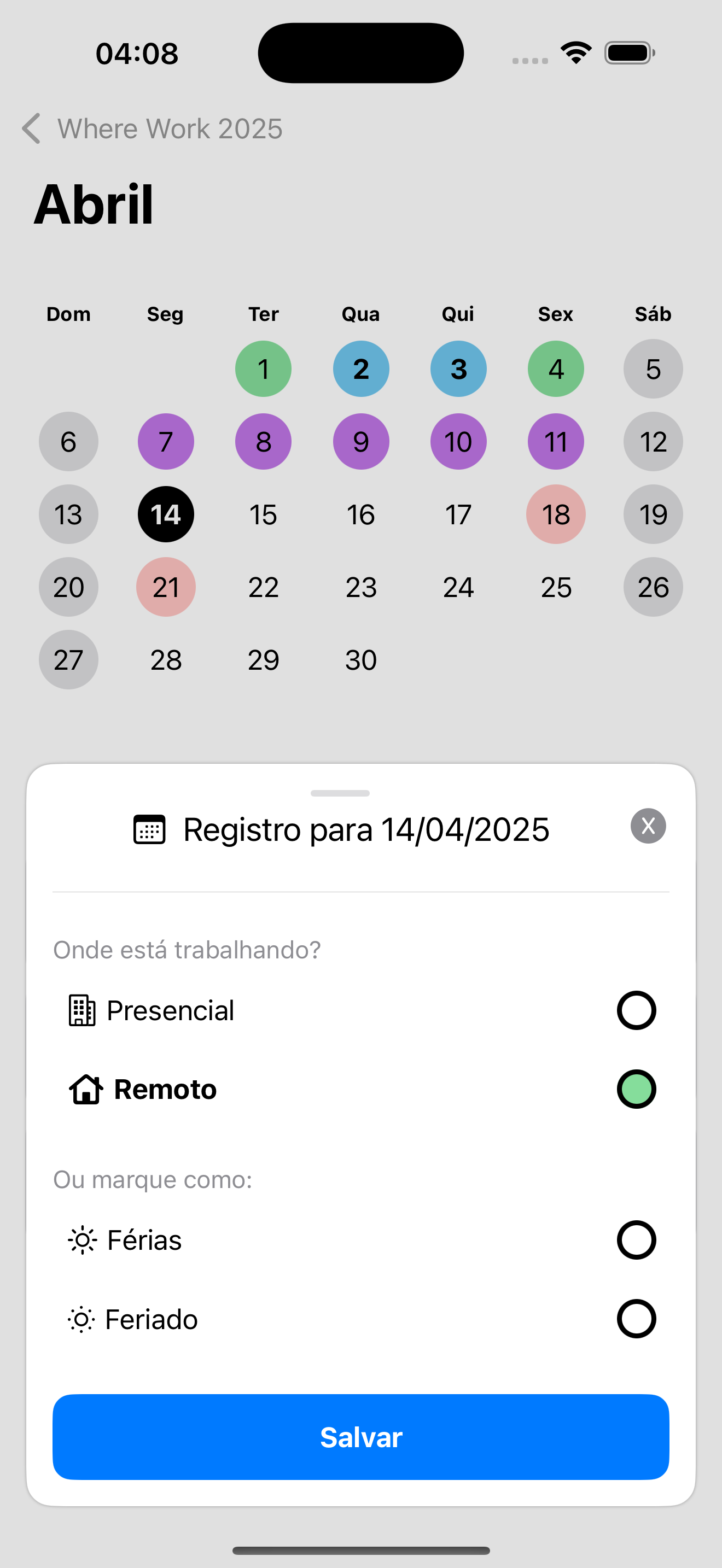The width and height of the screenshot is (722, 1568).
Task: Open day 1 marked green
Action: pos(263,369)
